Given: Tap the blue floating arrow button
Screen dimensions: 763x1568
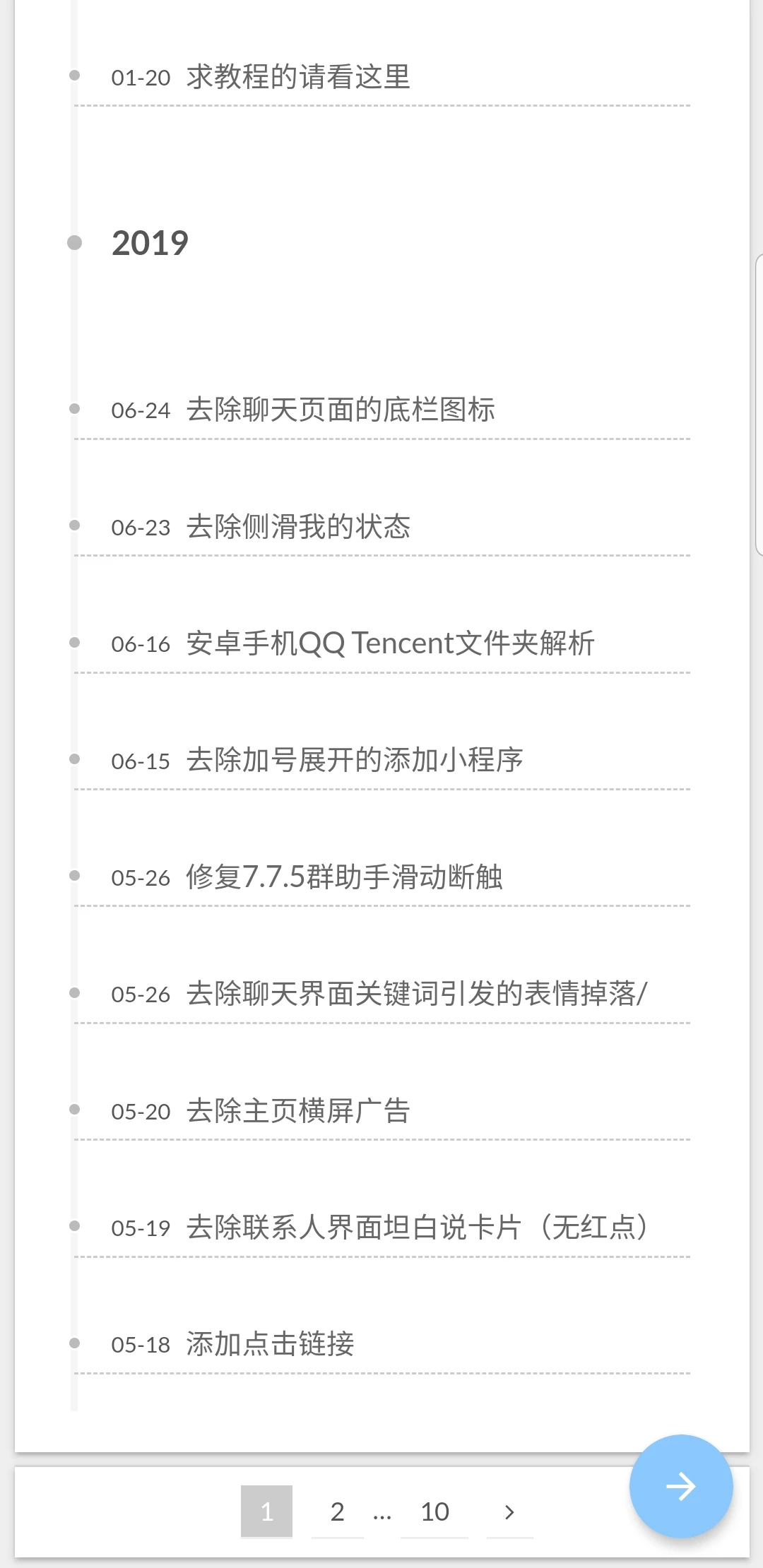Looking at the screenshot, I should point(681,1486).
